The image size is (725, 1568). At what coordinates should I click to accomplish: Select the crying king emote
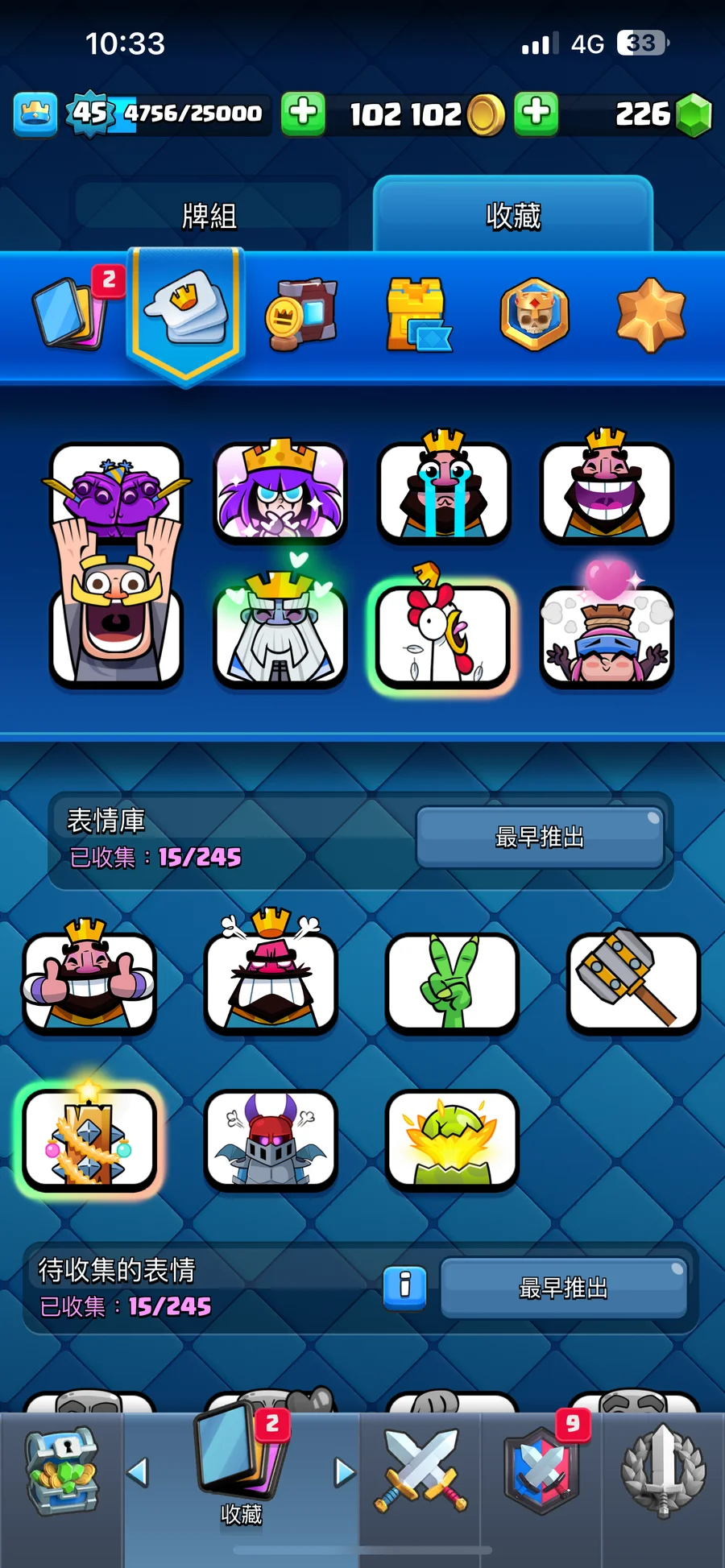tap(444, 489)
